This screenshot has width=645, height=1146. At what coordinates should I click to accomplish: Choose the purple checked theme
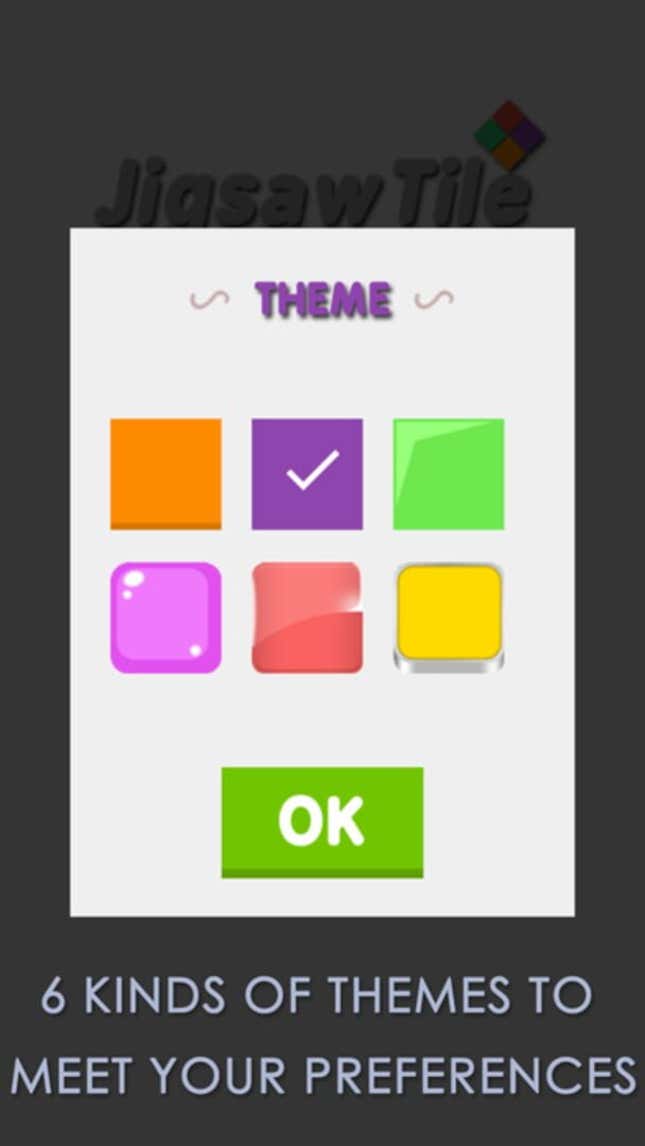click(x=307, y=474)
